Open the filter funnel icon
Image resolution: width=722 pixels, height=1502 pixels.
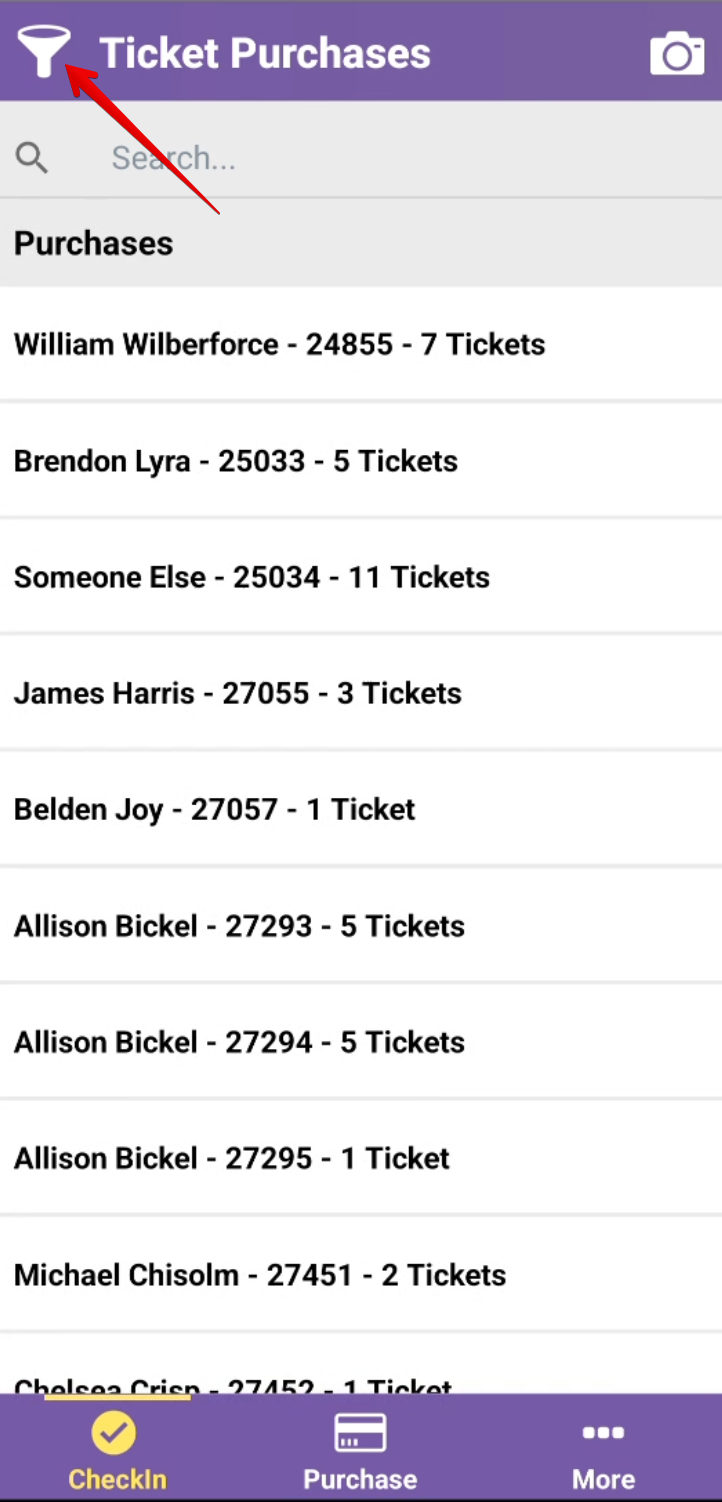(44, 52)
